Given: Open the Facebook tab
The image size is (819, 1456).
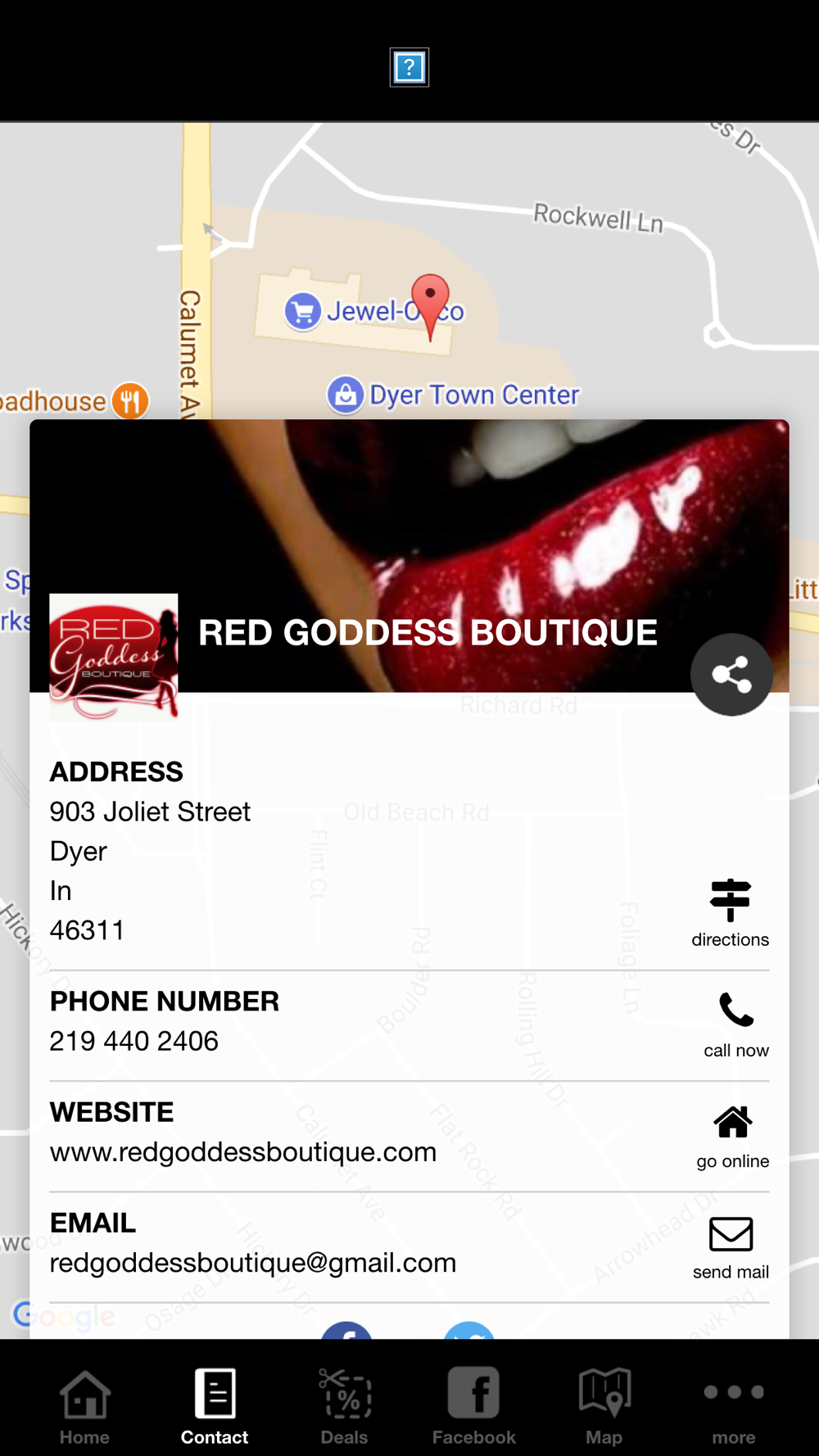Looking at the screenshot, I should click(473, 1404).
